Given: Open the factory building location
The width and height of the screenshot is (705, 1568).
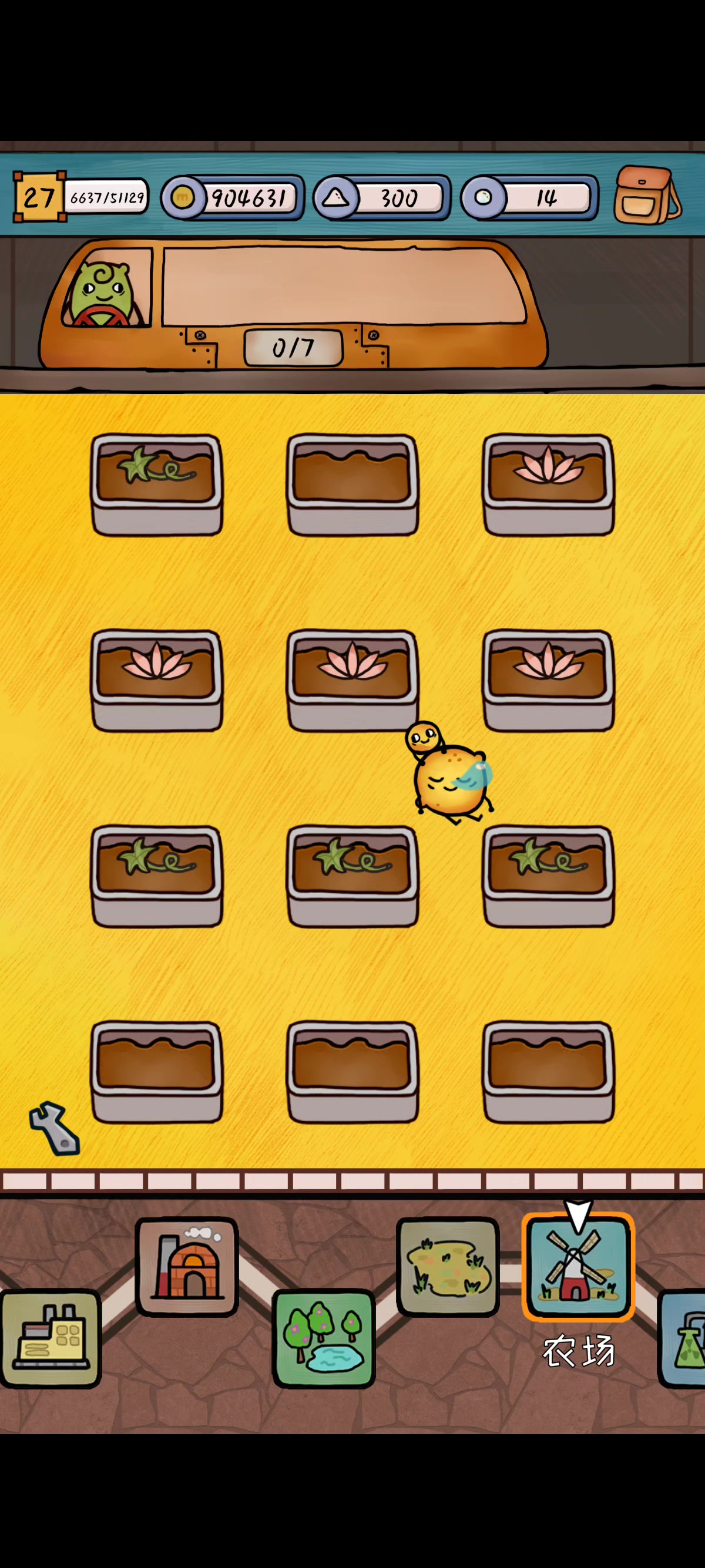Looking at the screenshot, I should coord(50,1338).
